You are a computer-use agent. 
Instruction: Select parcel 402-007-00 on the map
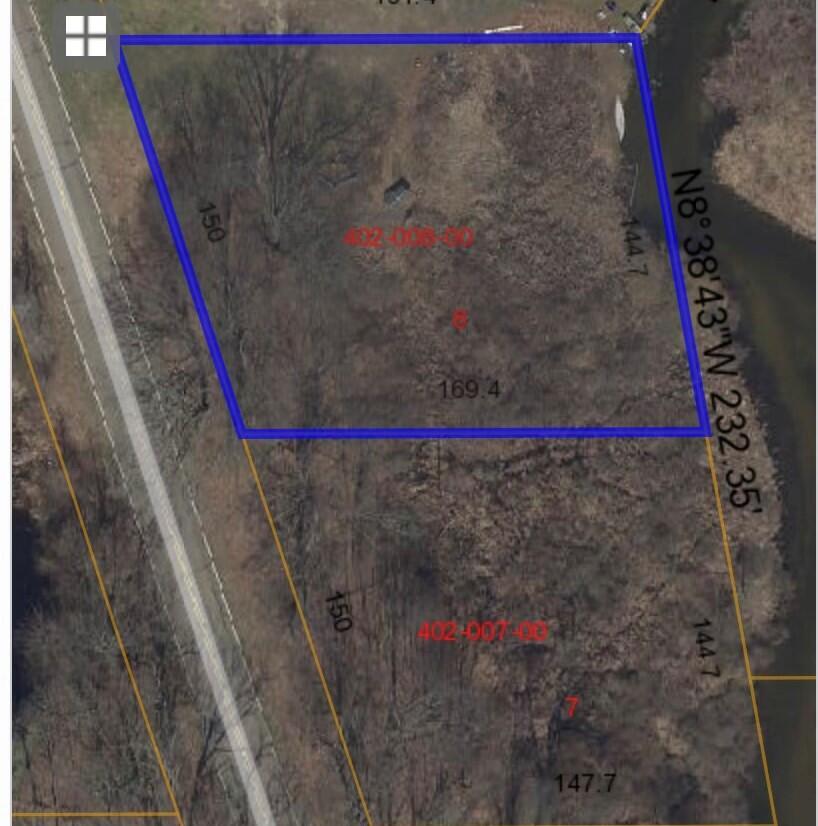482,632
